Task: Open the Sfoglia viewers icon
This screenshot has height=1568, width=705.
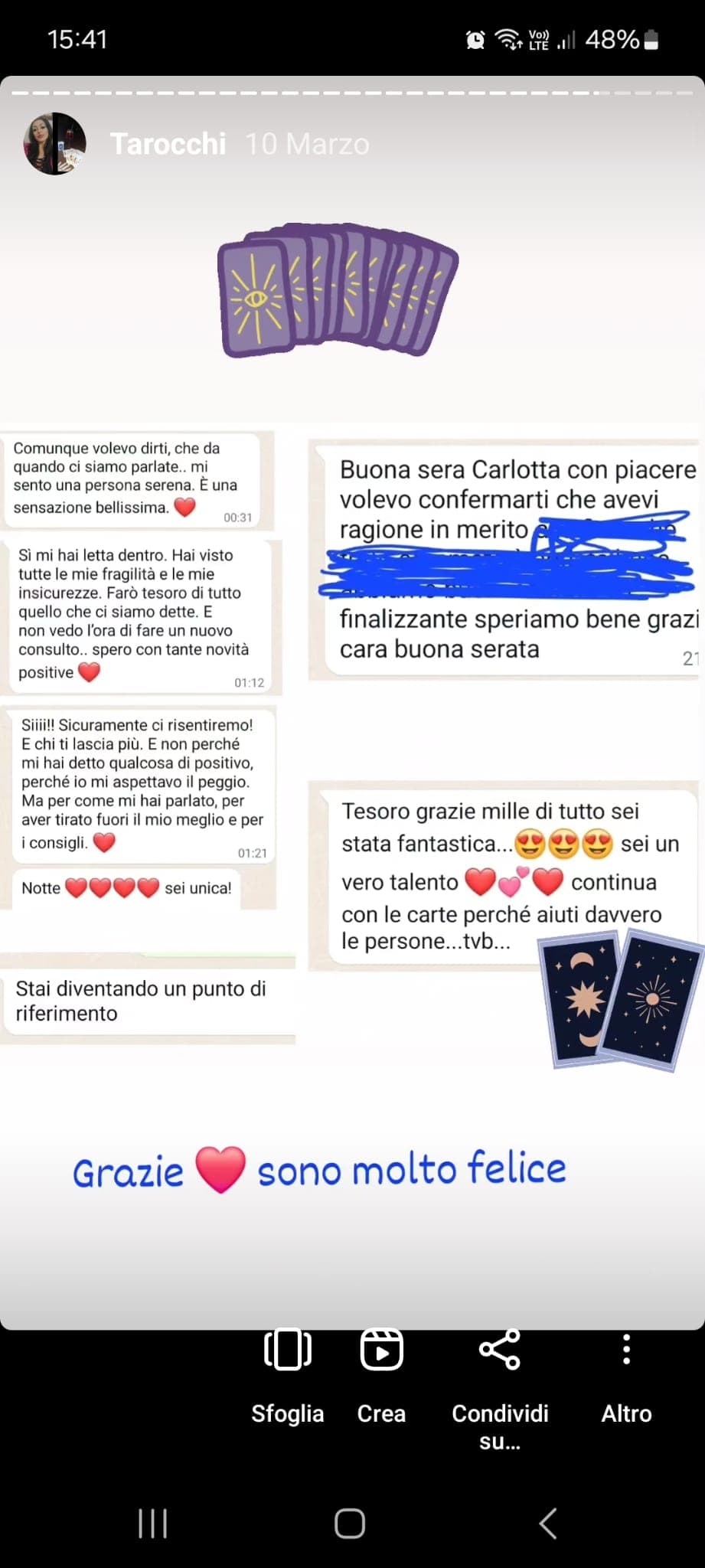Action: pyautogui.click(x=287, y=1351)
